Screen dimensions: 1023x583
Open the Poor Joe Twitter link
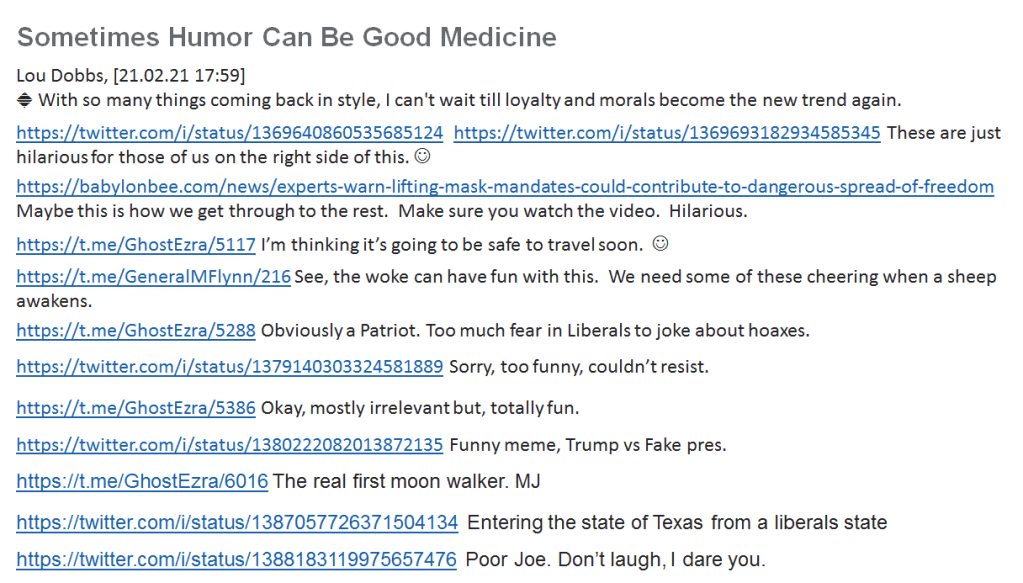[x=236, y=560]
